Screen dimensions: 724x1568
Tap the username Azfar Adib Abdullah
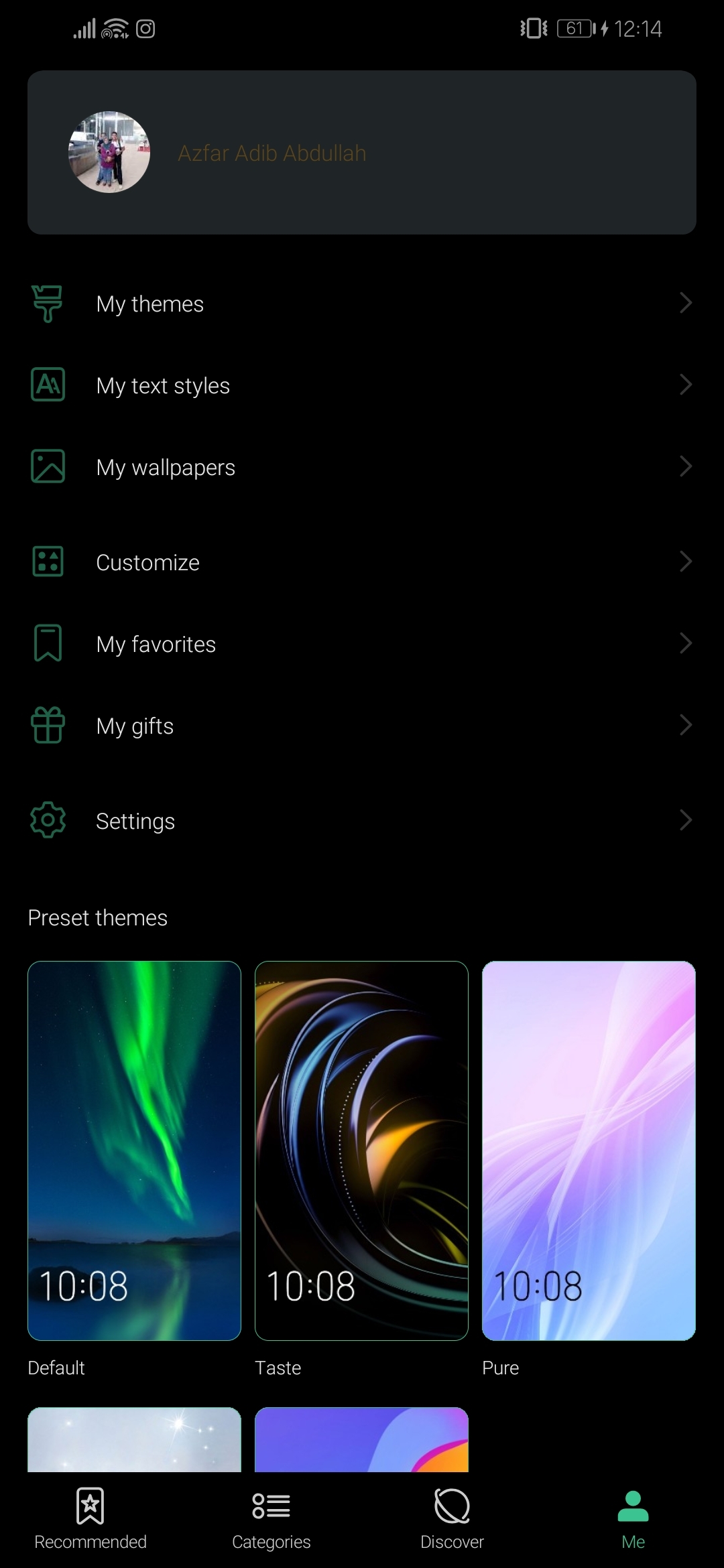(272, 153)
